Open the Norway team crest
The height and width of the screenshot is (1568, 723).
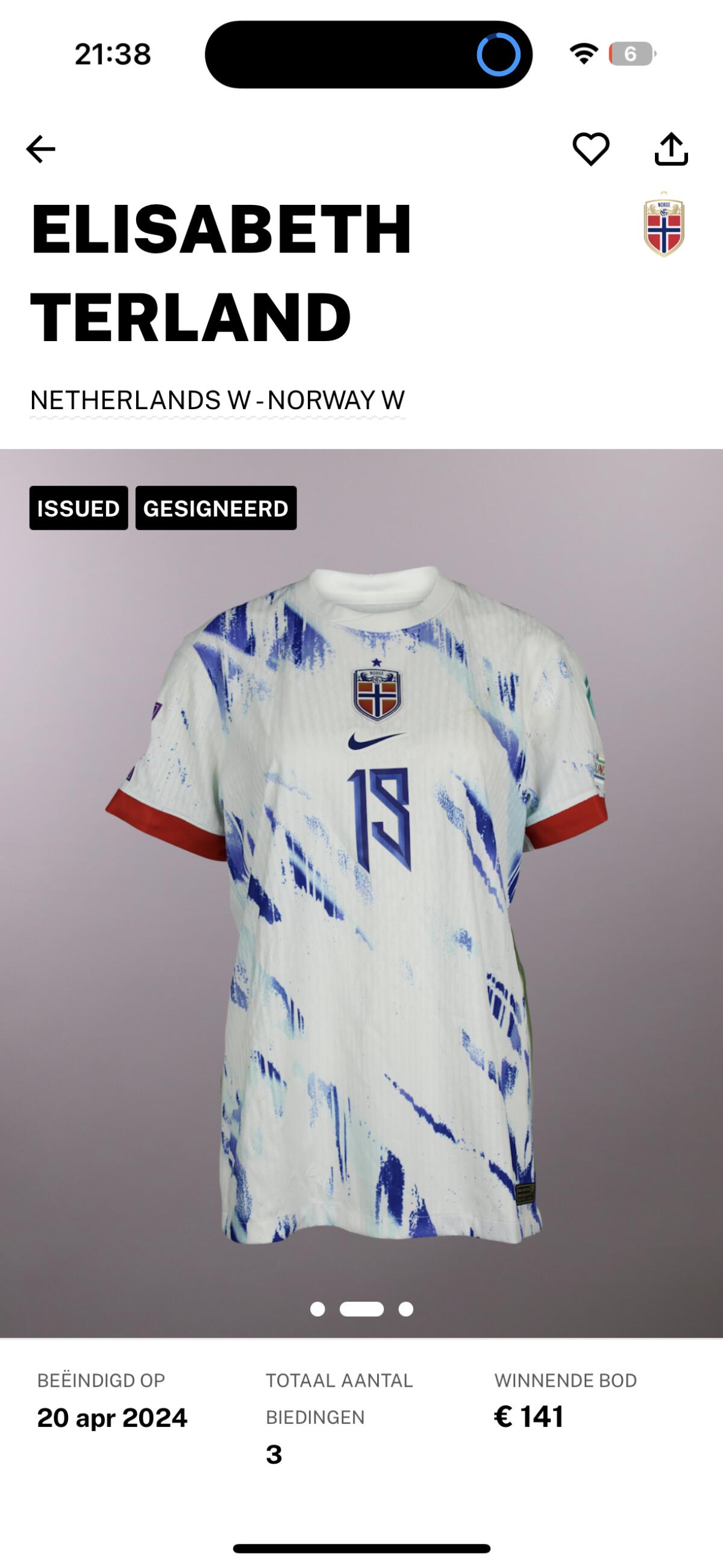coord(663,226)
